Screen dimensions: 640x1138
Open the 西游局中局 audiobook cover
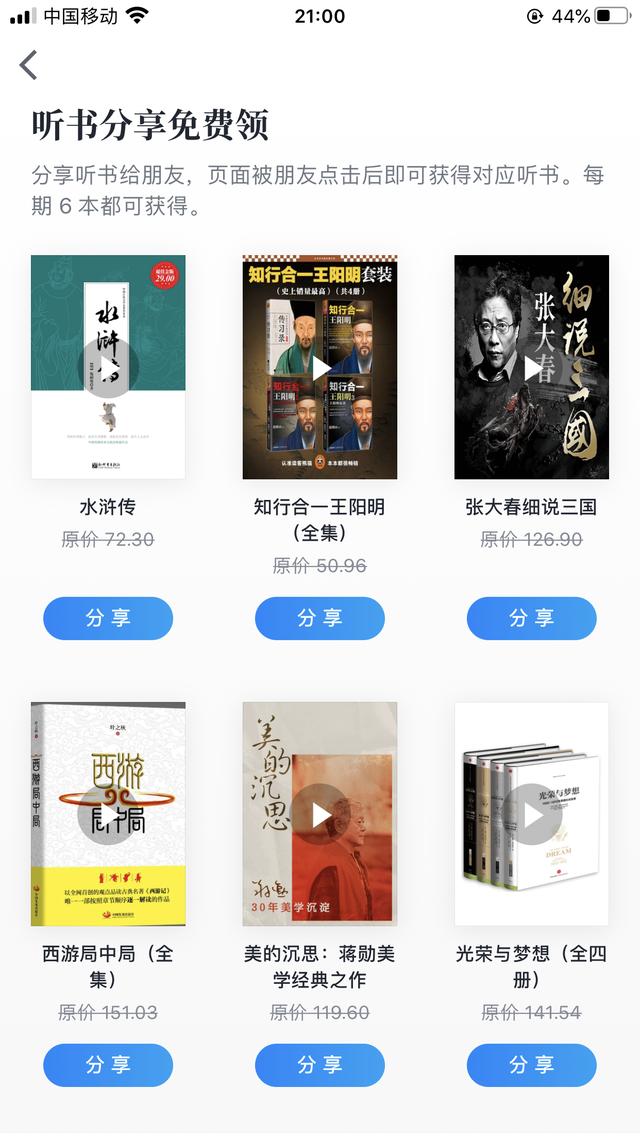[108, 814]
